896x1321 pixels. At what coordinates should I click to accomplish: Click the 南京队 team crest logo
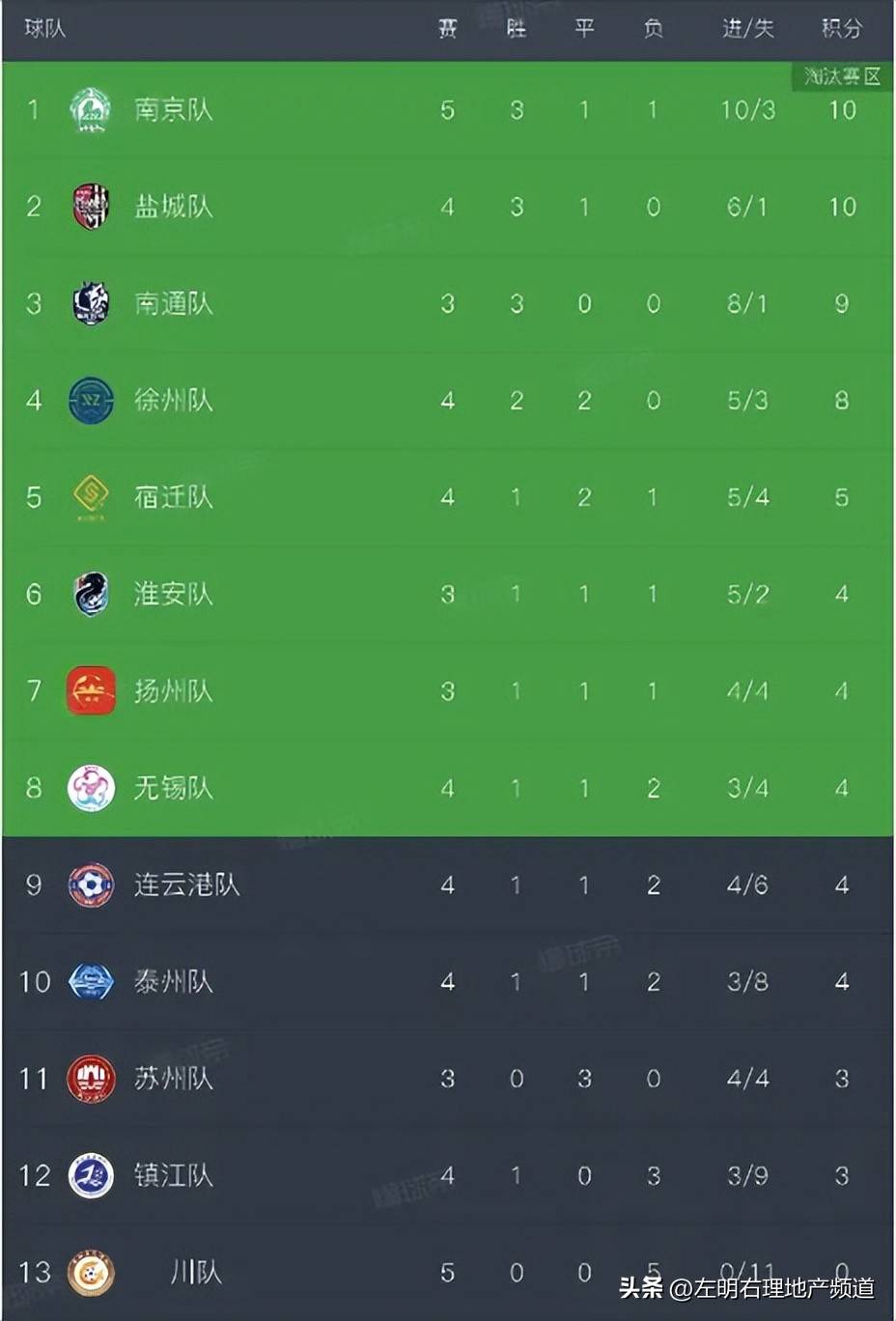pos(92,110)
